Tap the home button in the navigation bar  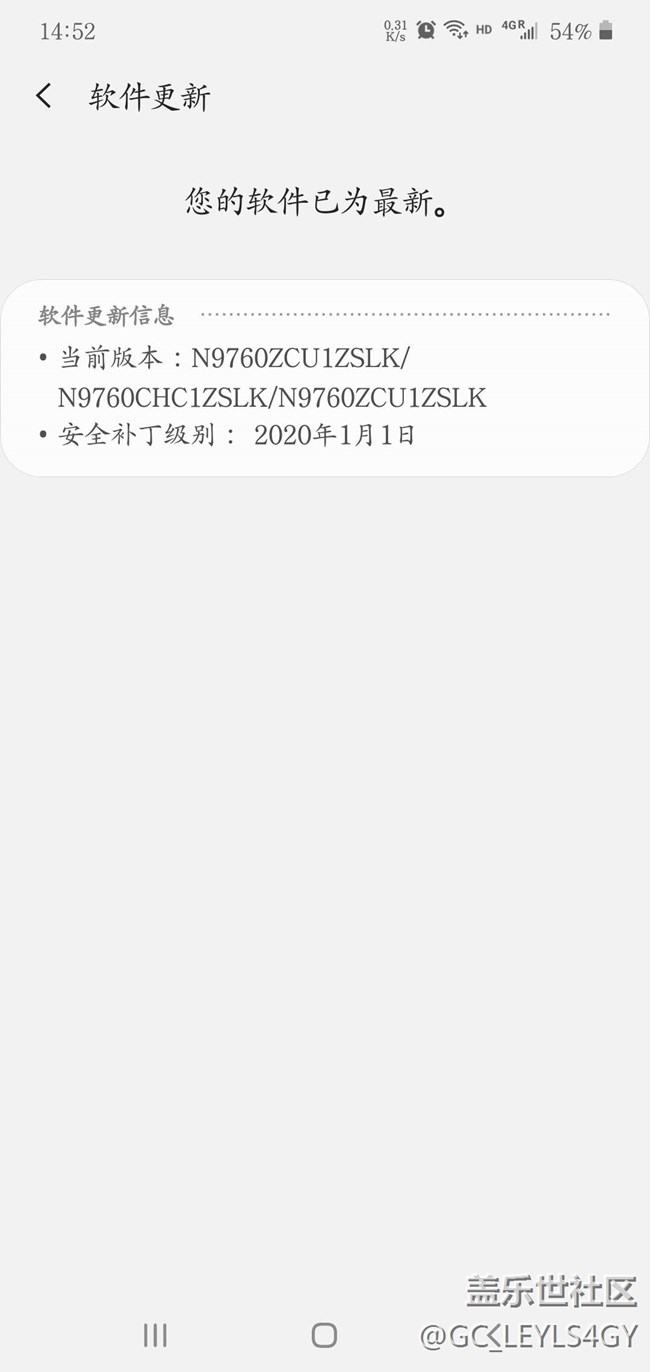coord(324,1335)
